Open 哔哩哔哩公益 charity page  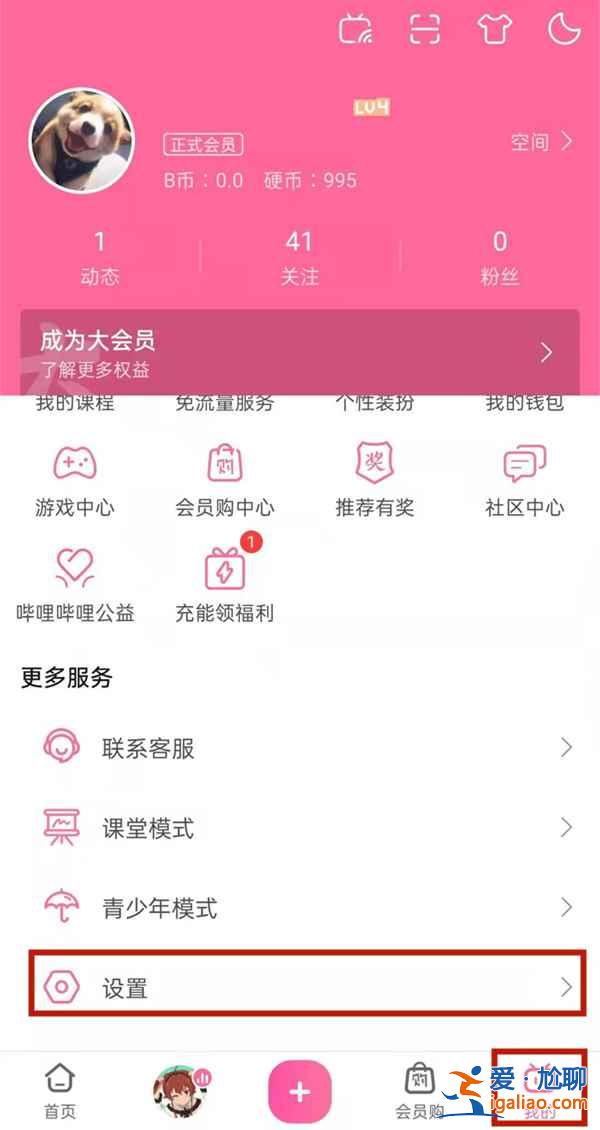pyautogui.click(x=75, y=585)
